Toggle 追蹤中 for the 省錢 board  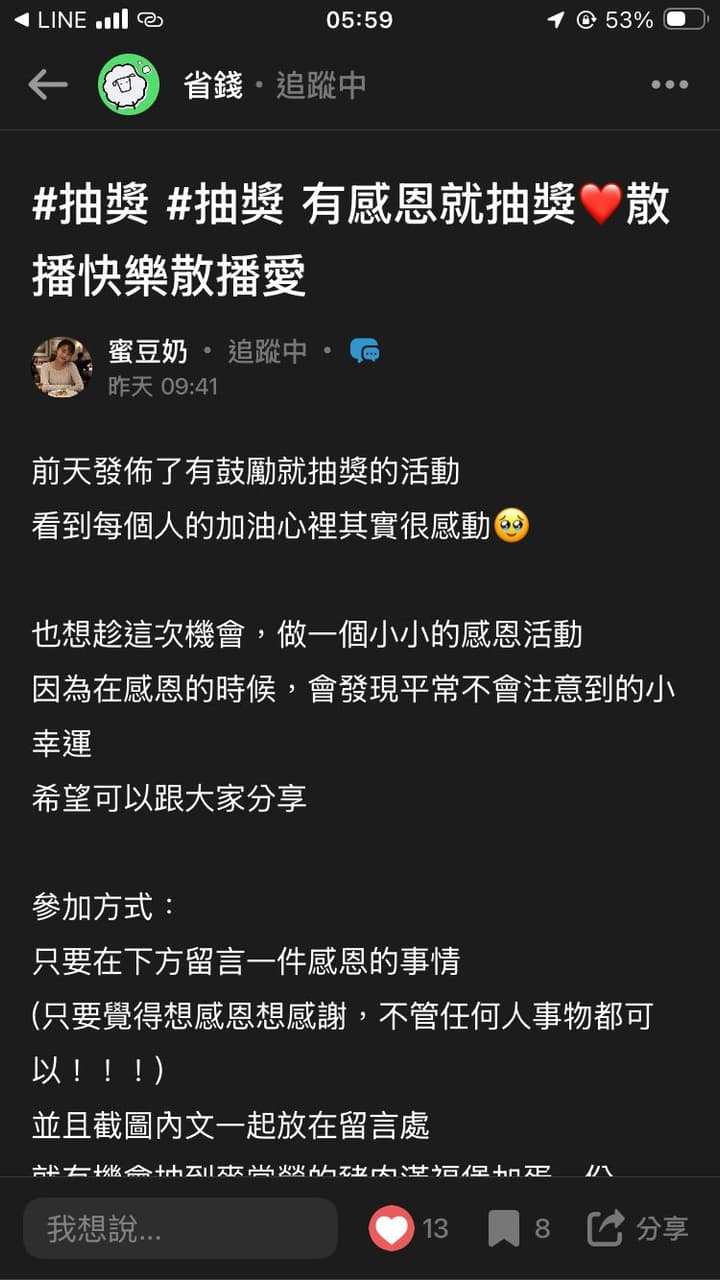click(x=321, y=86)
